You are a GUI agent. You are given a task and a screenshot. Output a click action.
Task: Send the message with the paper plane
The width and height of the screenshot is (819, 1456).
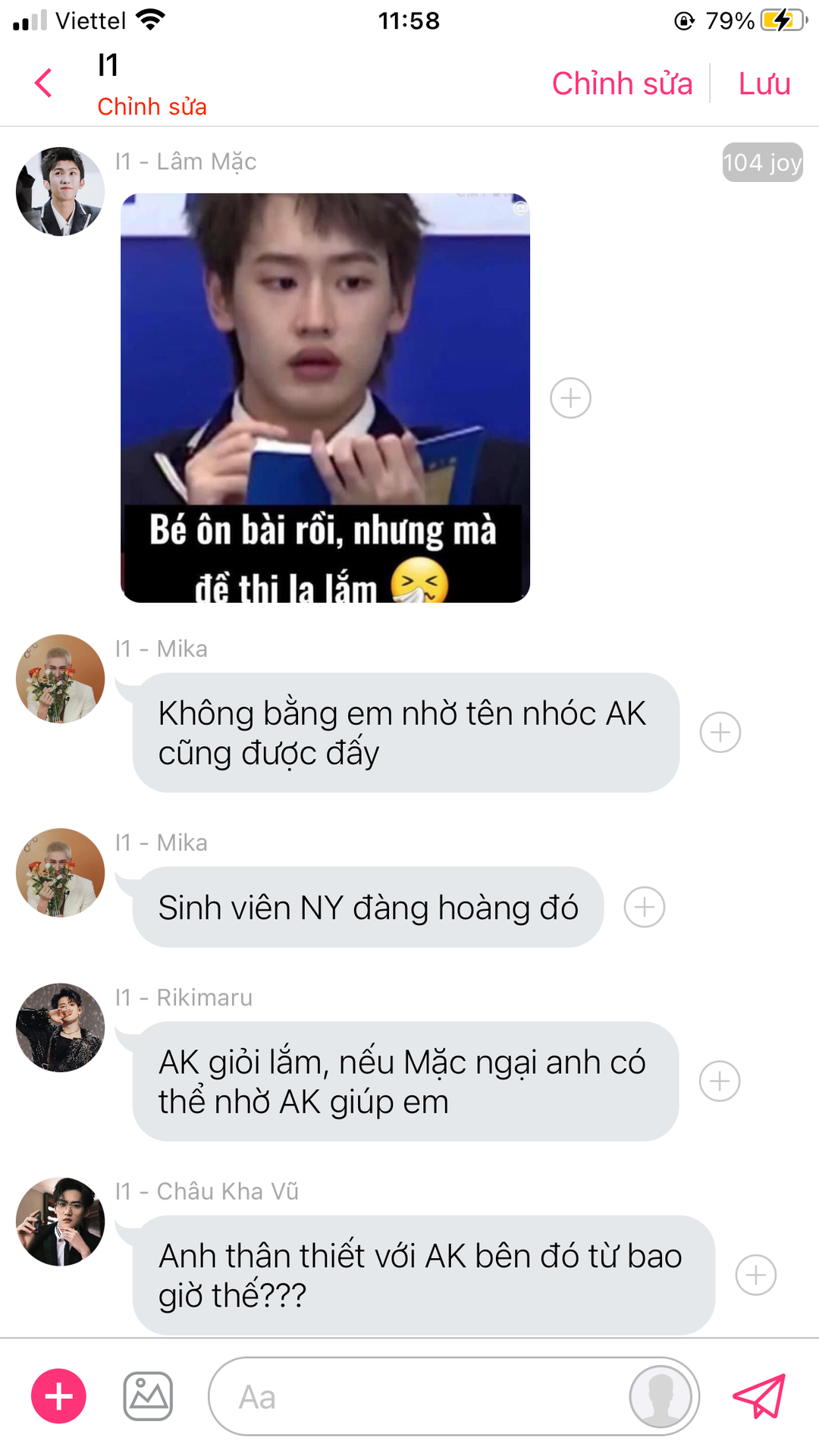click(759, 1396)
